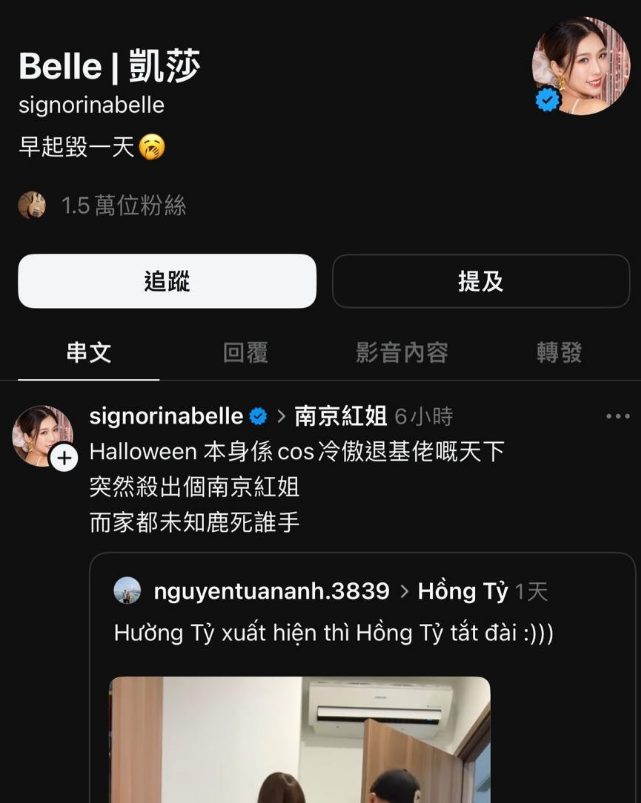
Task: Open the large profile picture
Action: pyautogui.click(x=580, y=66)
